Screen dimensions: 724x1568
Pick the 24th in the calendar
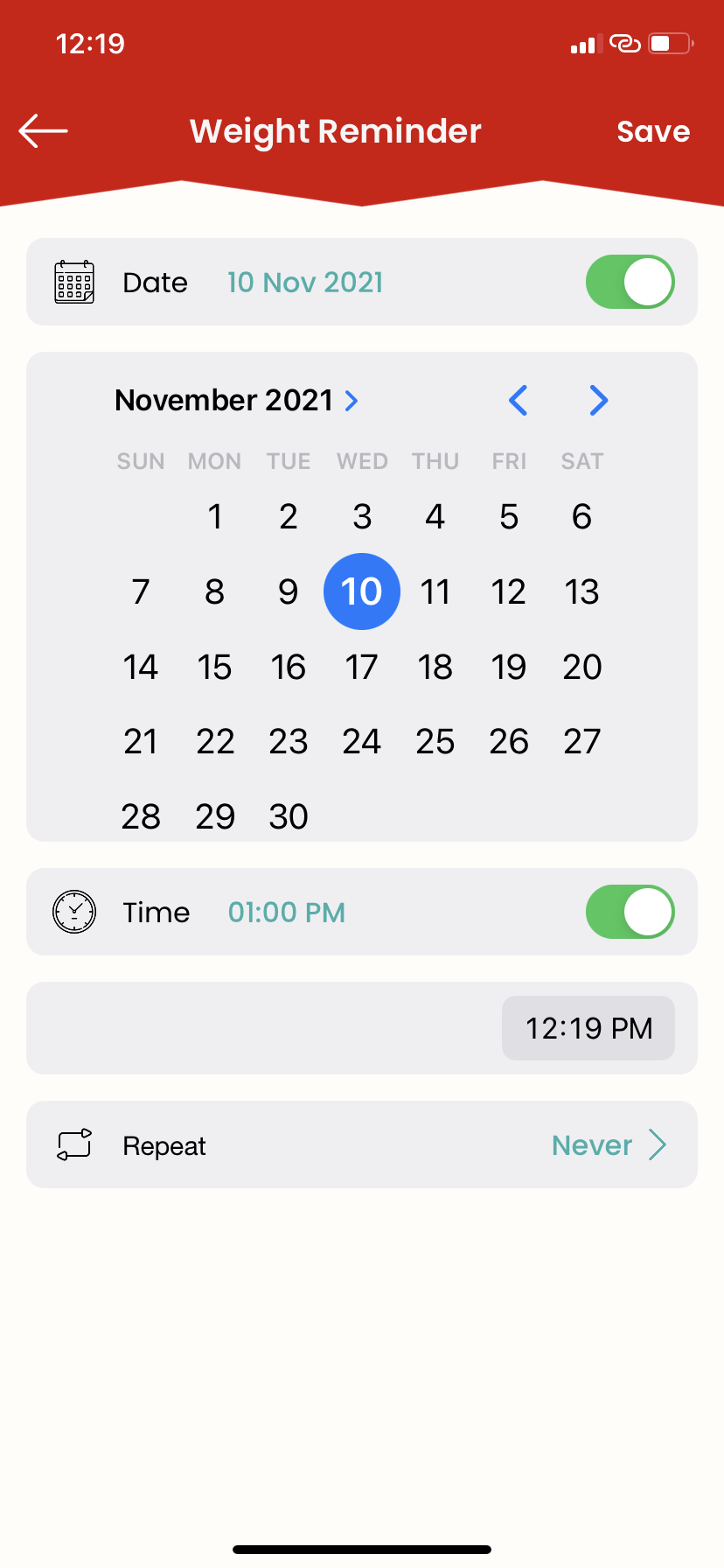pos(361,742)
